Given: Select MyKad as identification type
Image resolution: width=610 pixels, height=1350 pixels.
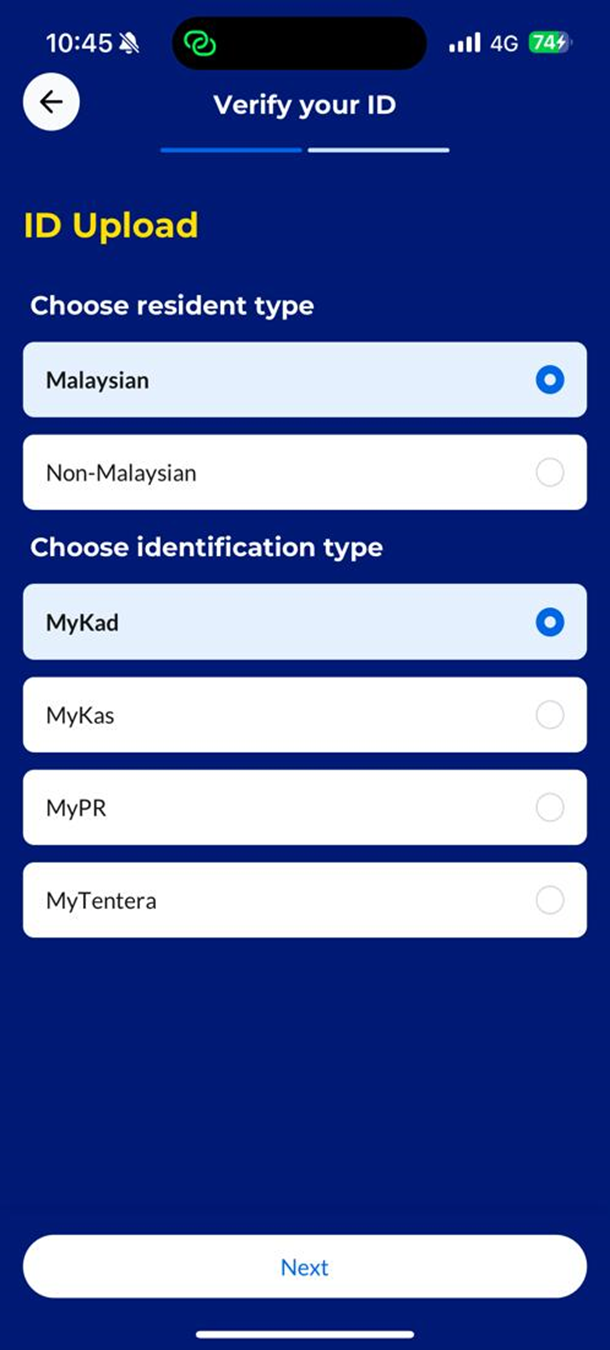Looking at the screenshot, I should coord(305,622).
